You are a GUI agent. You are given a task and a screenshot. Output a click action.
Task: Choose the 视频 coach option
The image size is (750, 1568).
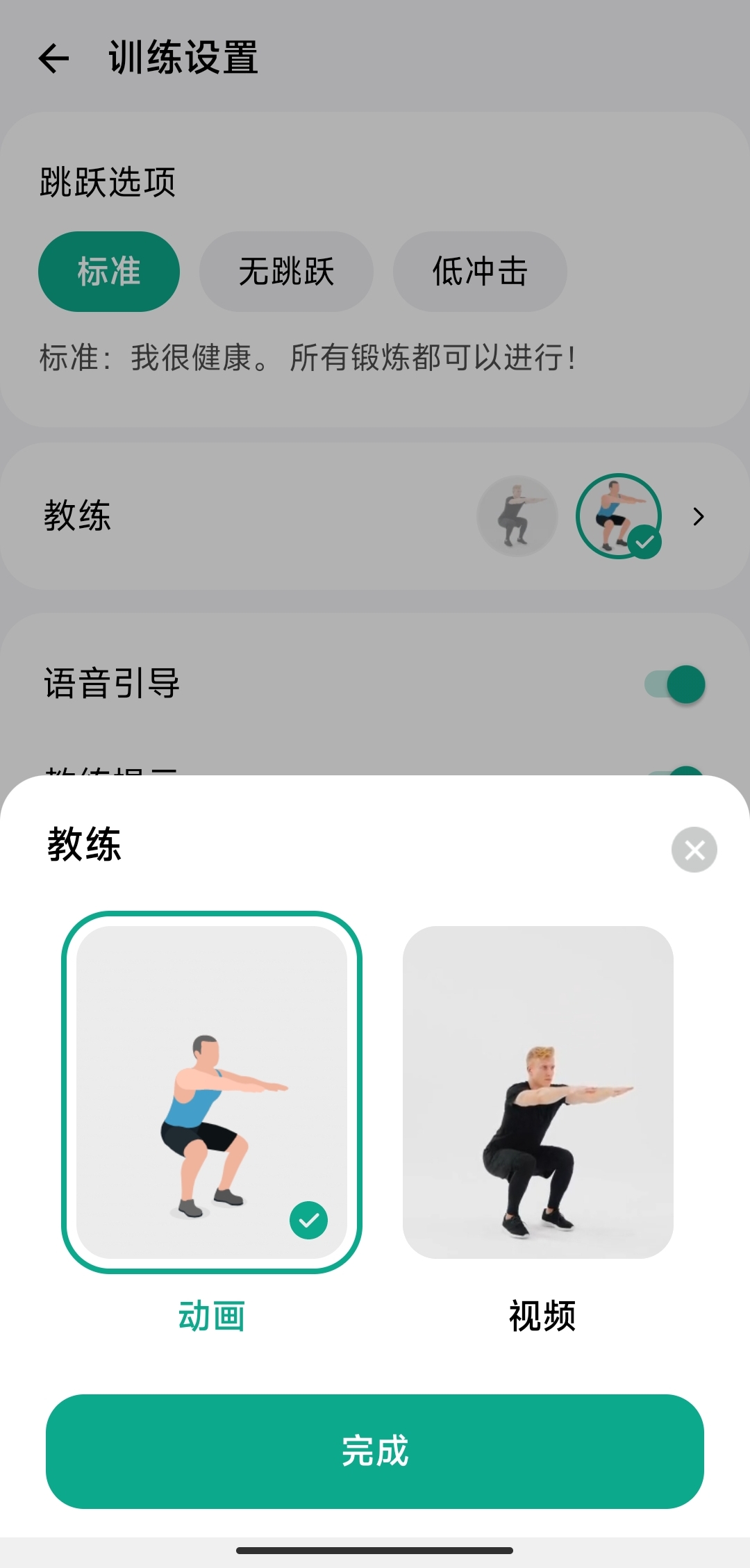pos(538,1092)
